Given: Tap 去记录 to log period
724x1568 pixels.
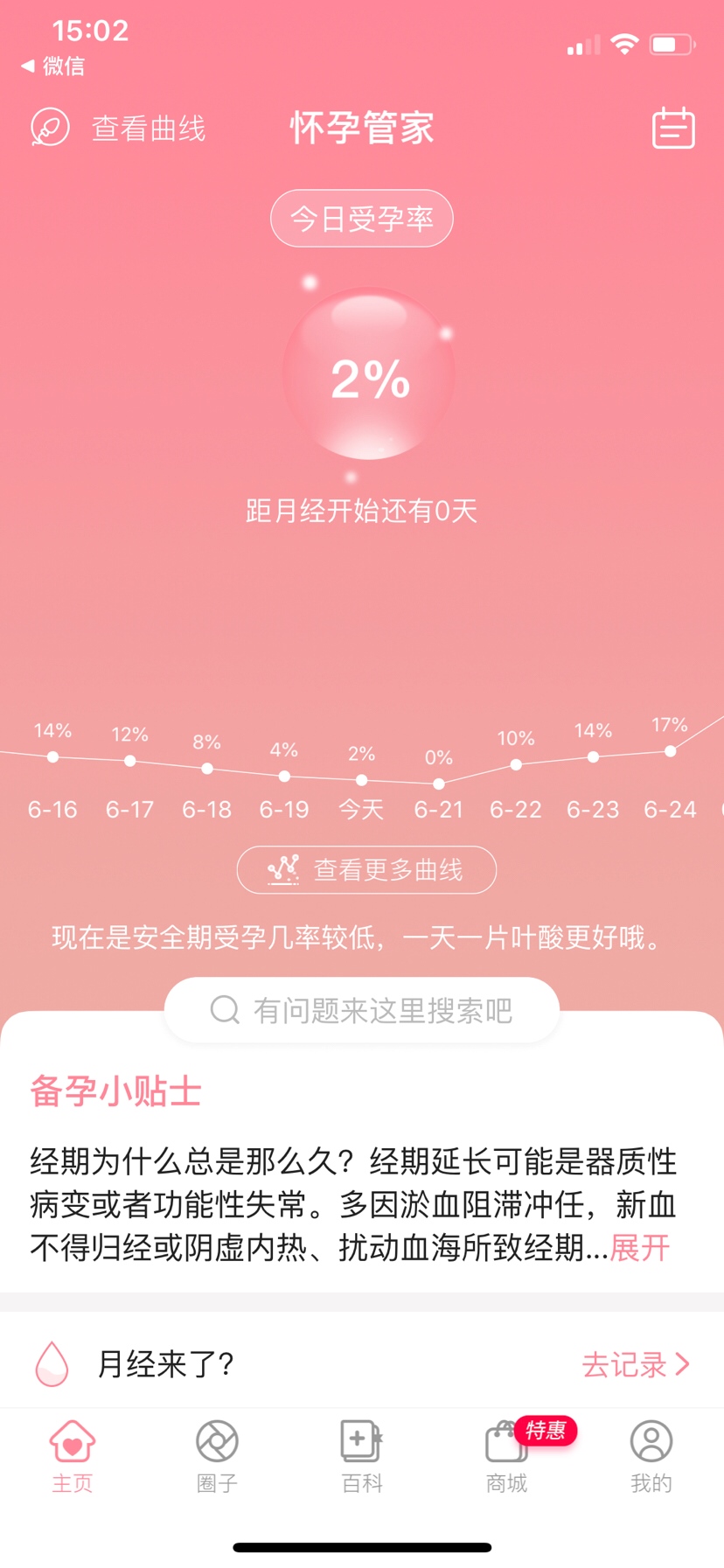Looking at the screenshot, I should pyautogui.click(x=635, y=1363).
